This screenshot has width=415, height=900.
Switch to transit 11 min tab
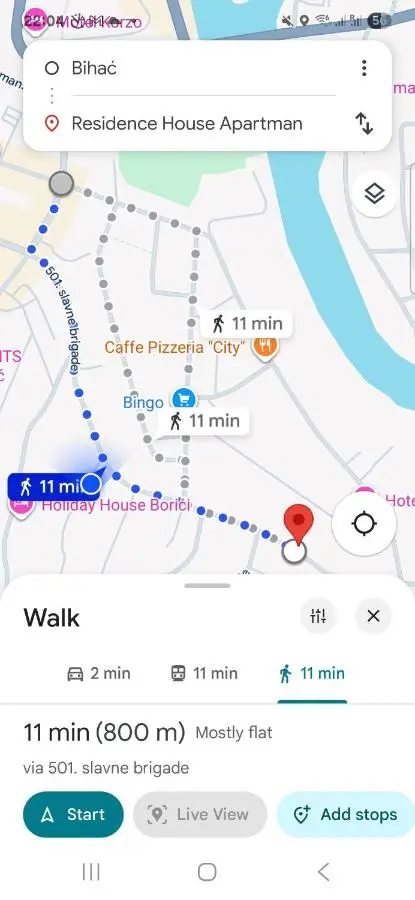click(204, 673)
